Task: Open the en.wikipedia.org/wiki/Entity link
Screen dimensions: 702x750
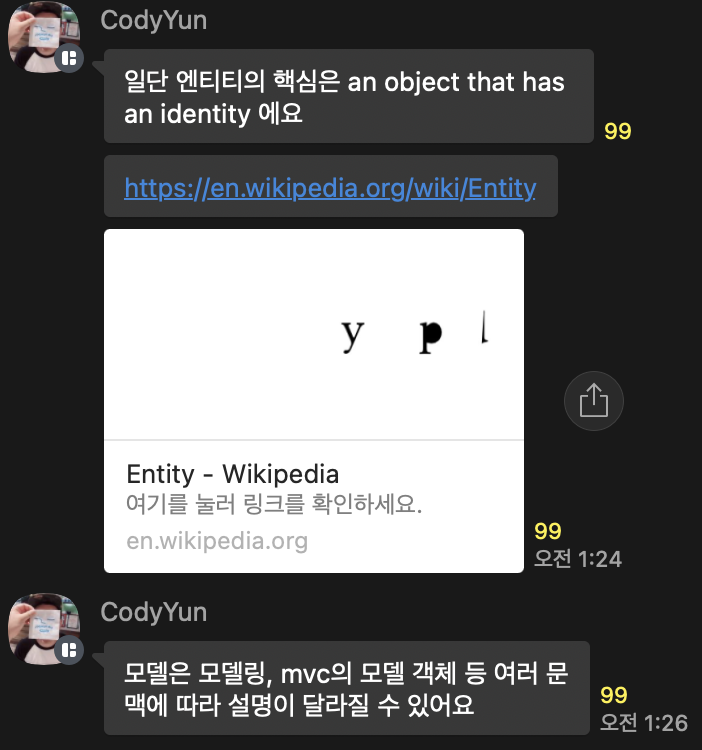Action: (330, 187)
